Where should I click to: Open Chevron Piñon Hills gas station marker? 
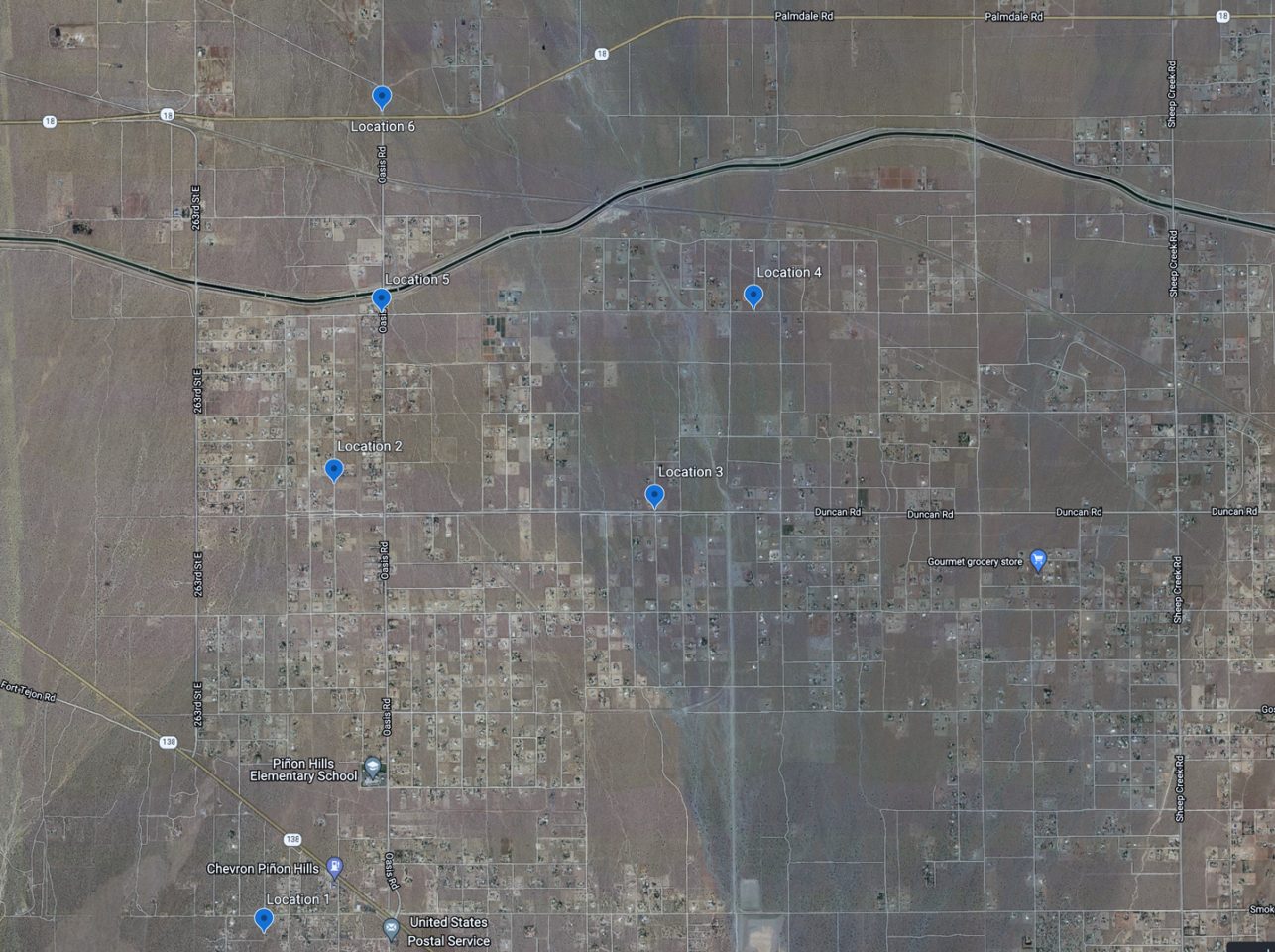(x=335, y=869)
